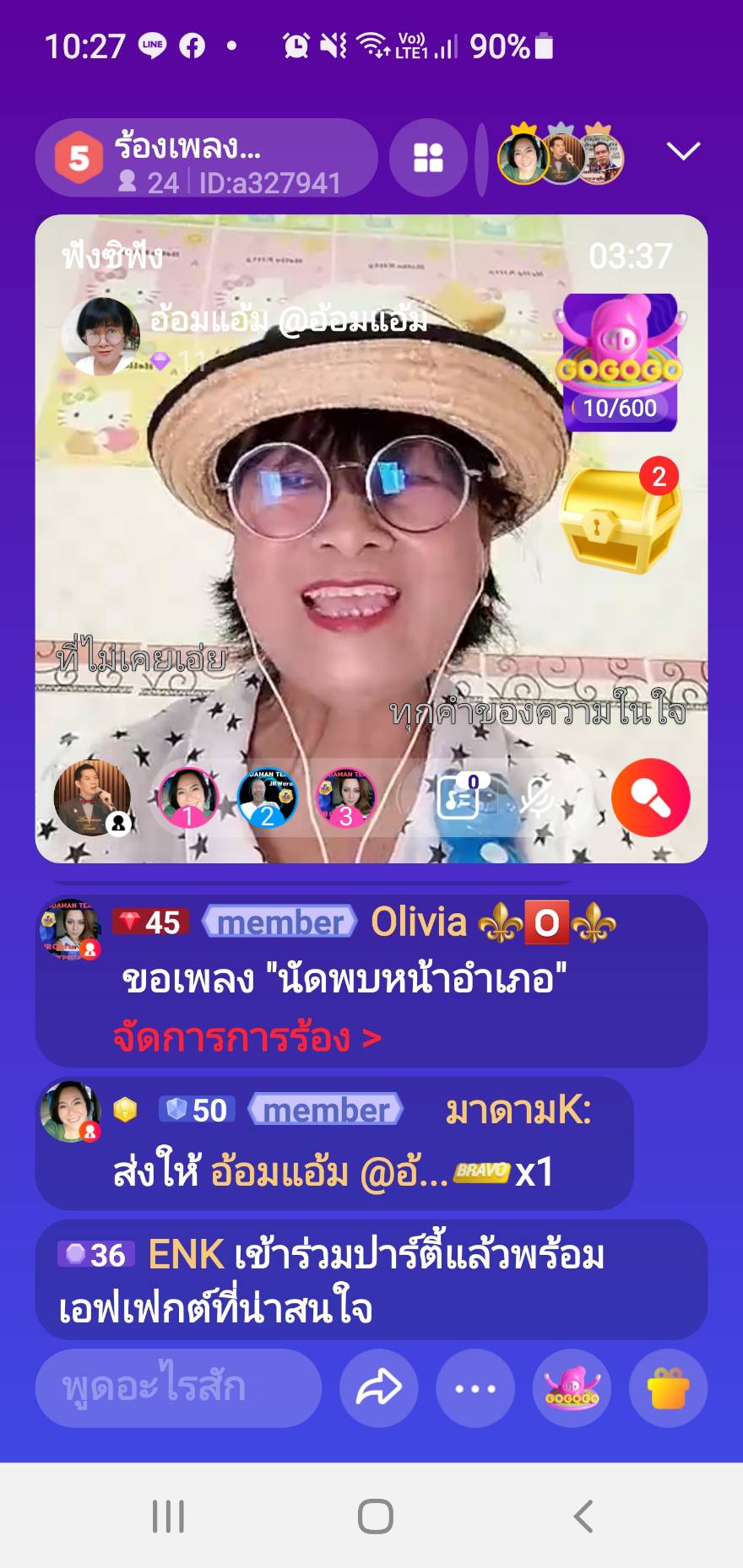Expand the top-right dropdown chevron
743x1568 pixels.
(x=683, y=151)
